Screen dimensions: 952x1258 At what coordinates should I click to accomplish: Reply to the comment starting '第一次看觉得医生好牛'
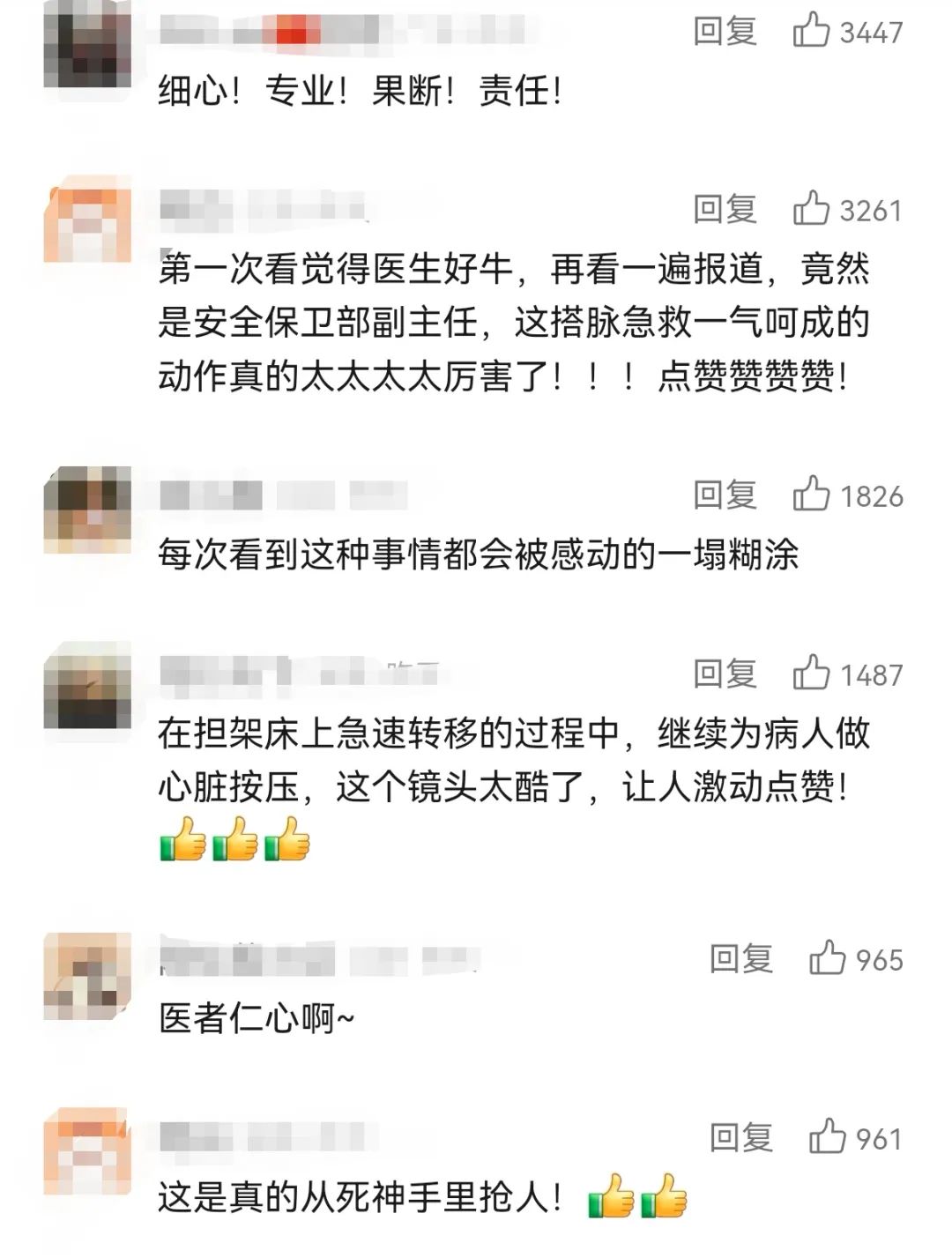725,210
